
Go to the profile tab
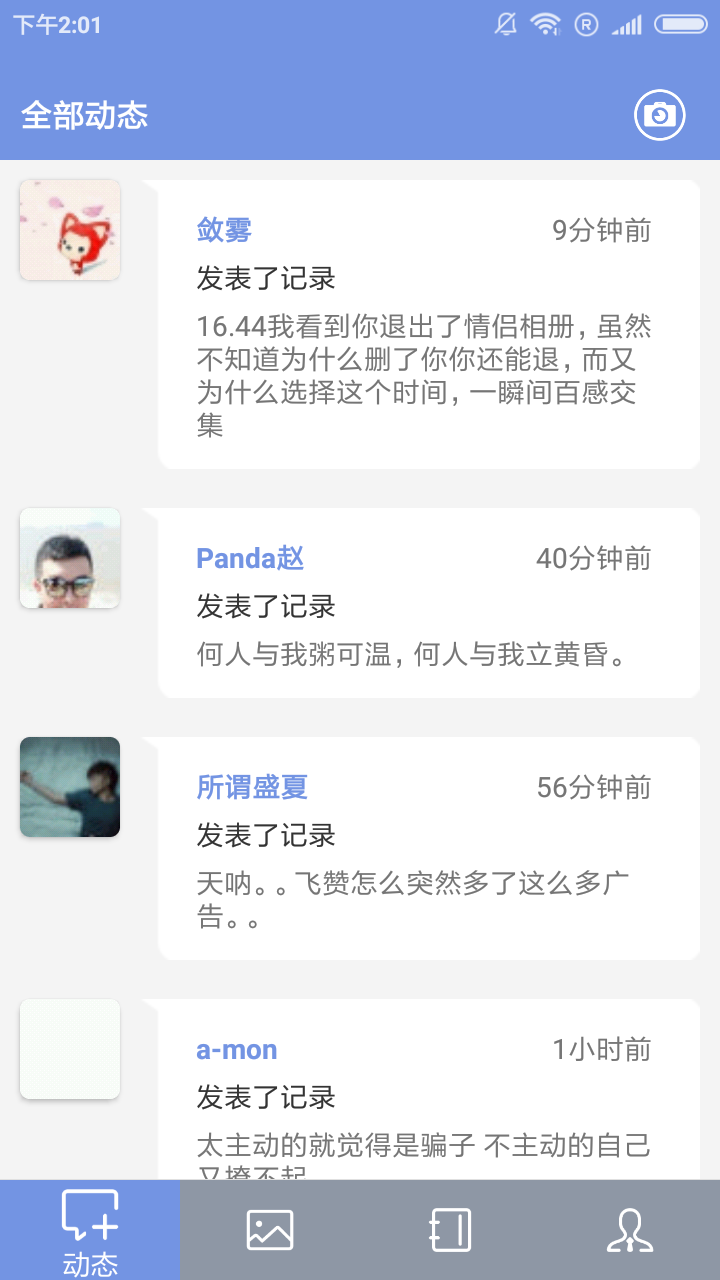tap(630, 1229)
